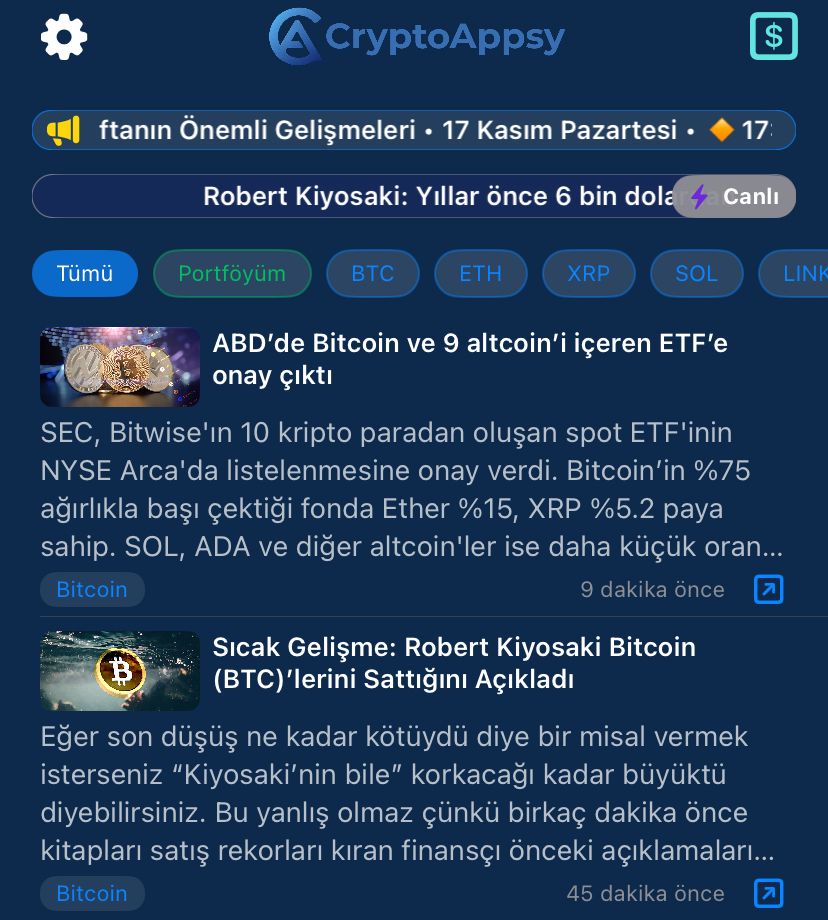Tap the Canlı live button
Image resolution: width=828 pixels, height=920 pixels.
pyautogui.click(x=735, y=196)
